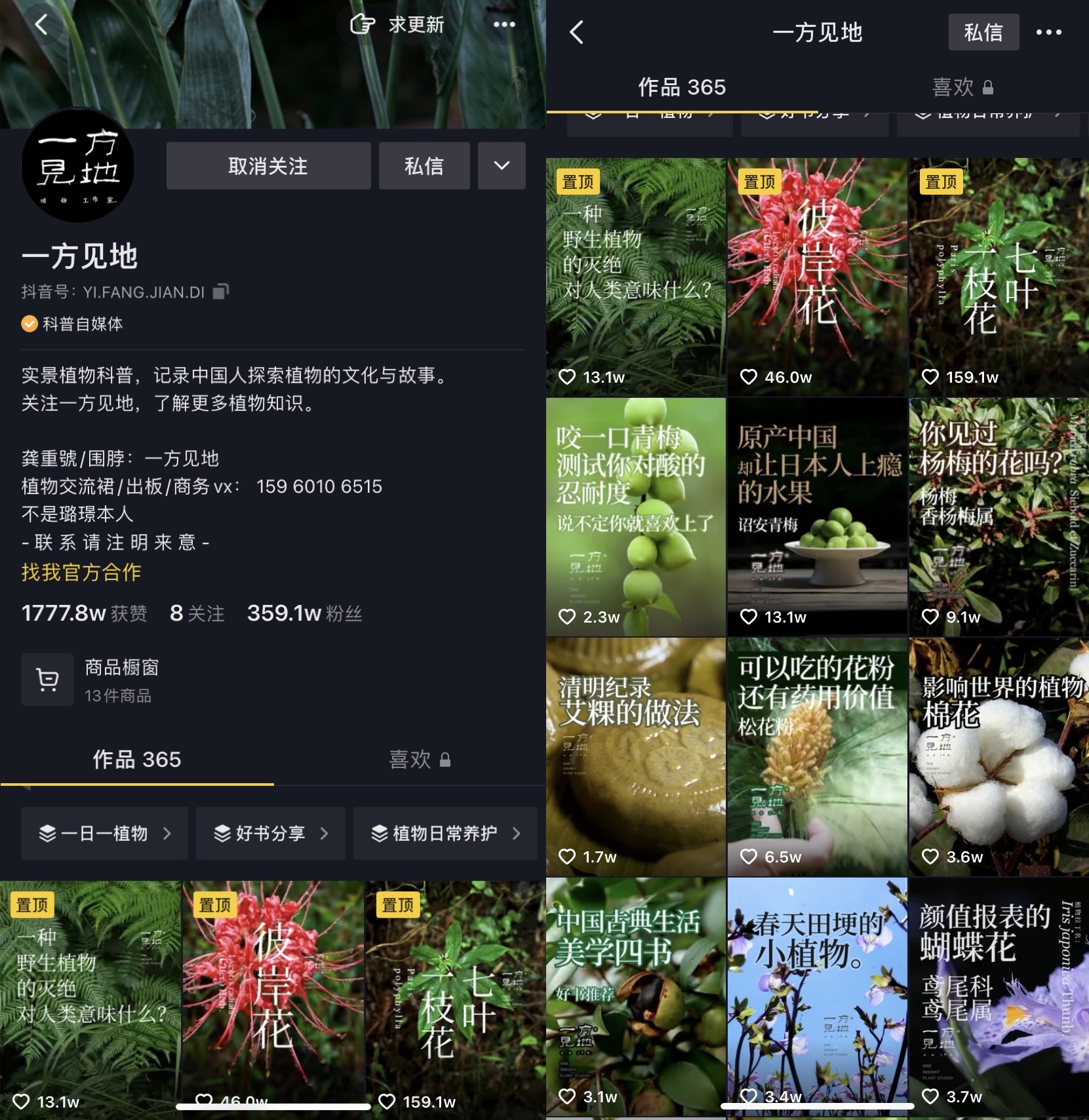Play the 颜值报表的蝴蝶花 video

pos(999,996)
